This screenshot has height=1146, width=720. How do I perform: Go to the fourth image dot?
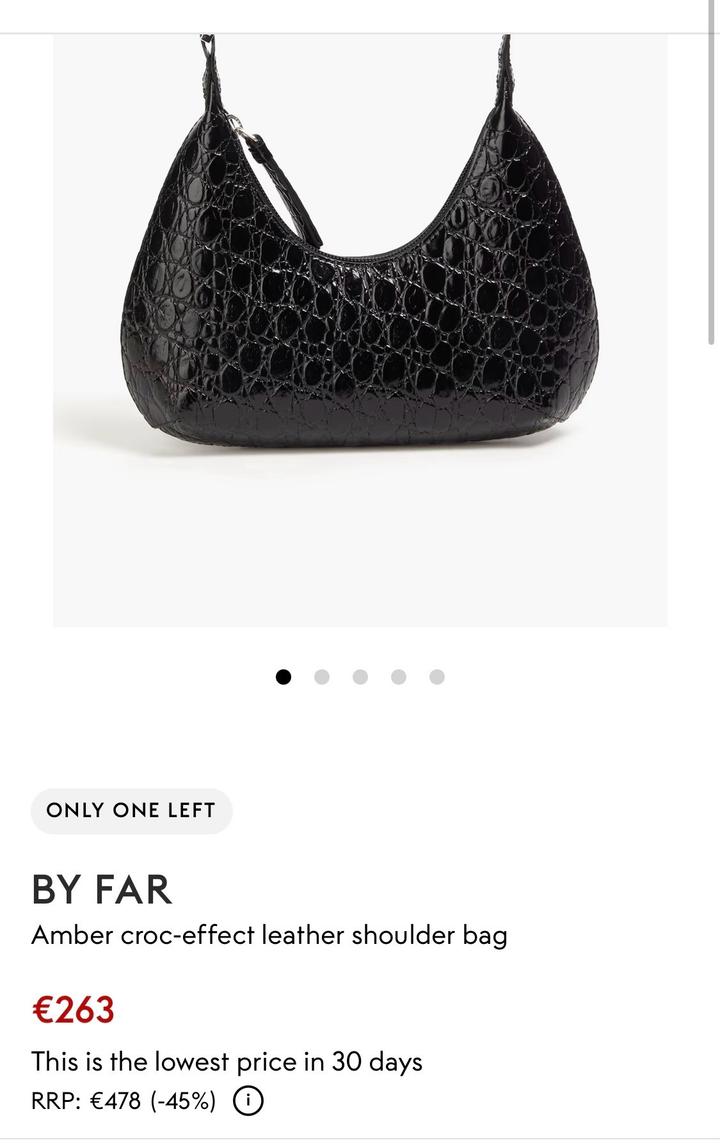click(x=398, y=677)
